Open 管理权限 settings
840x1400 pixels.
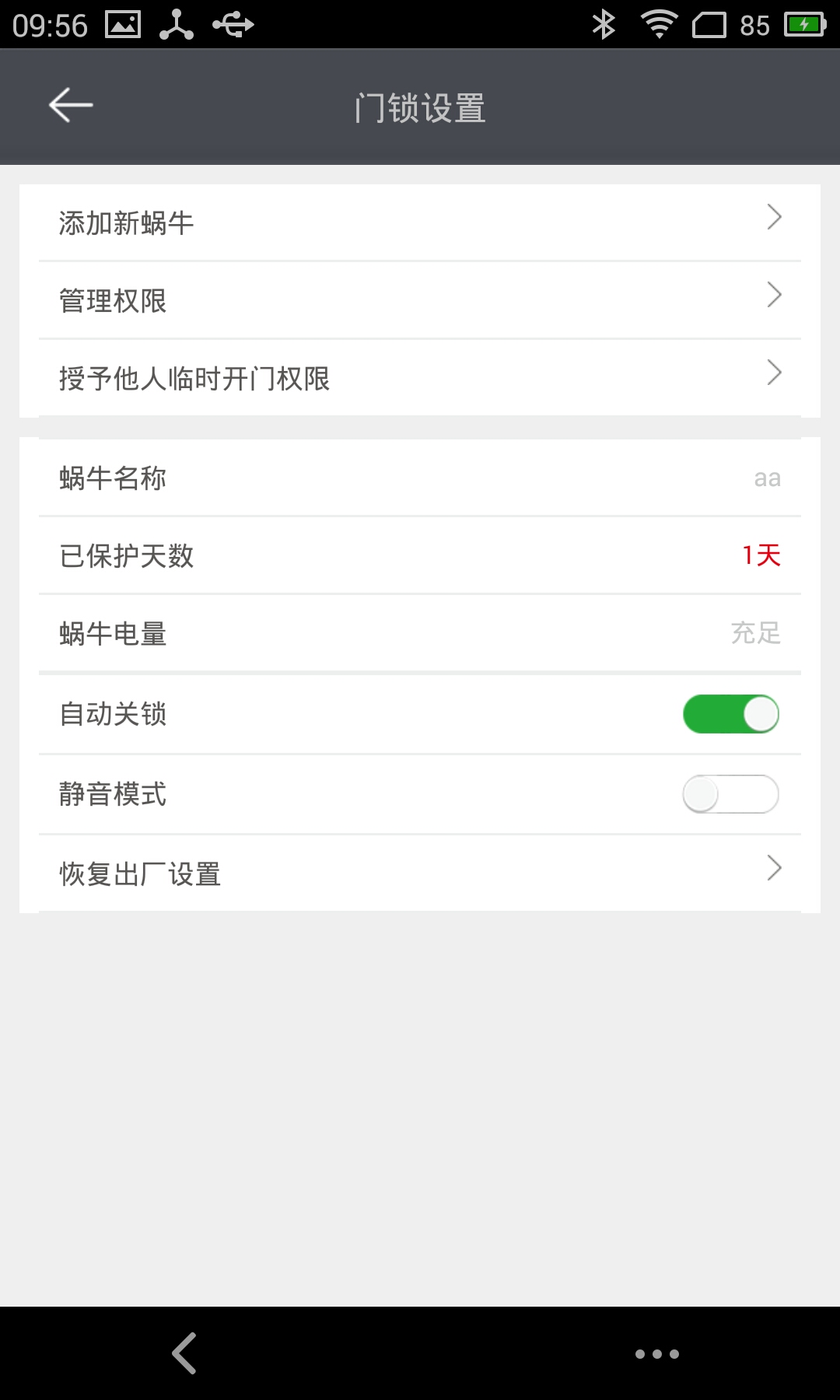tap(420, 300)
